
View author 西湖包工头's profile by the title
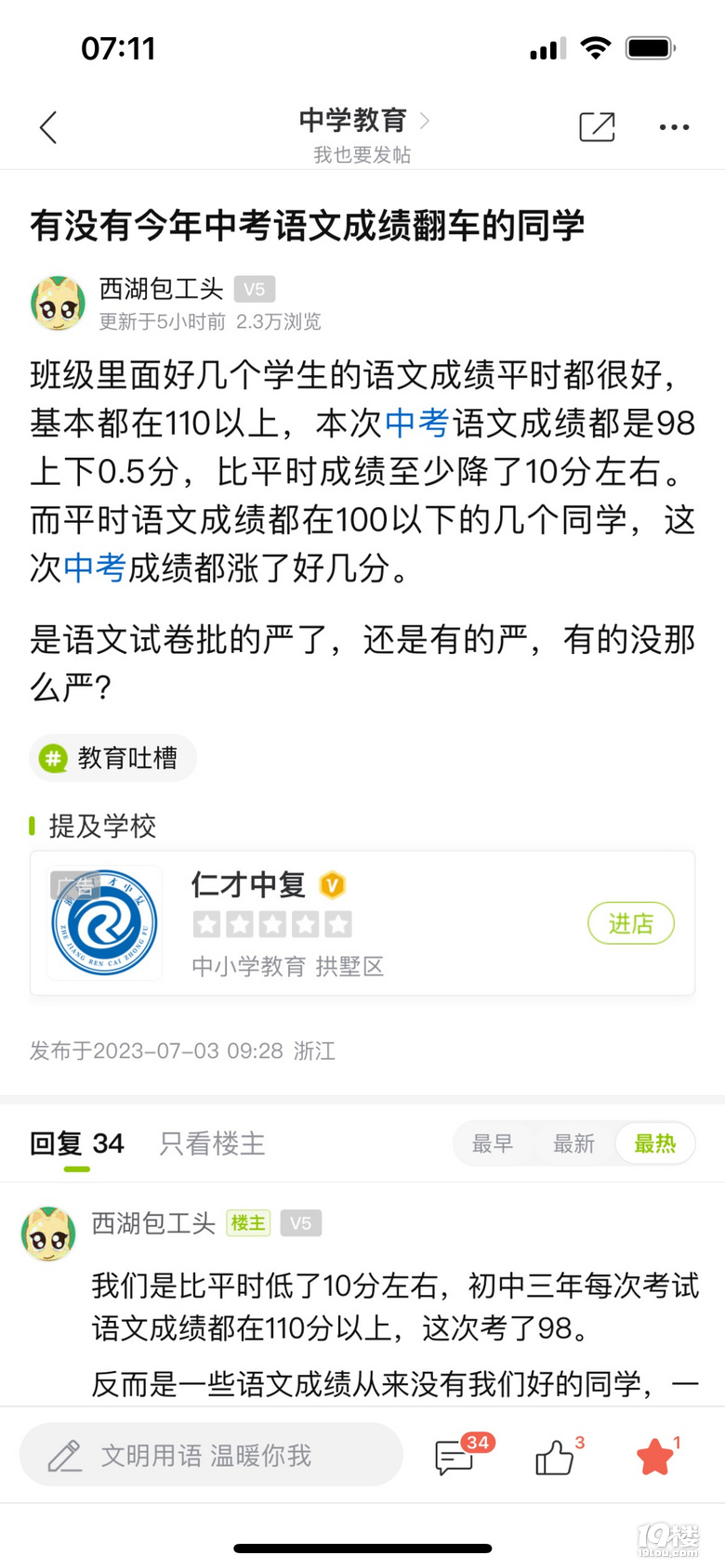161,289
